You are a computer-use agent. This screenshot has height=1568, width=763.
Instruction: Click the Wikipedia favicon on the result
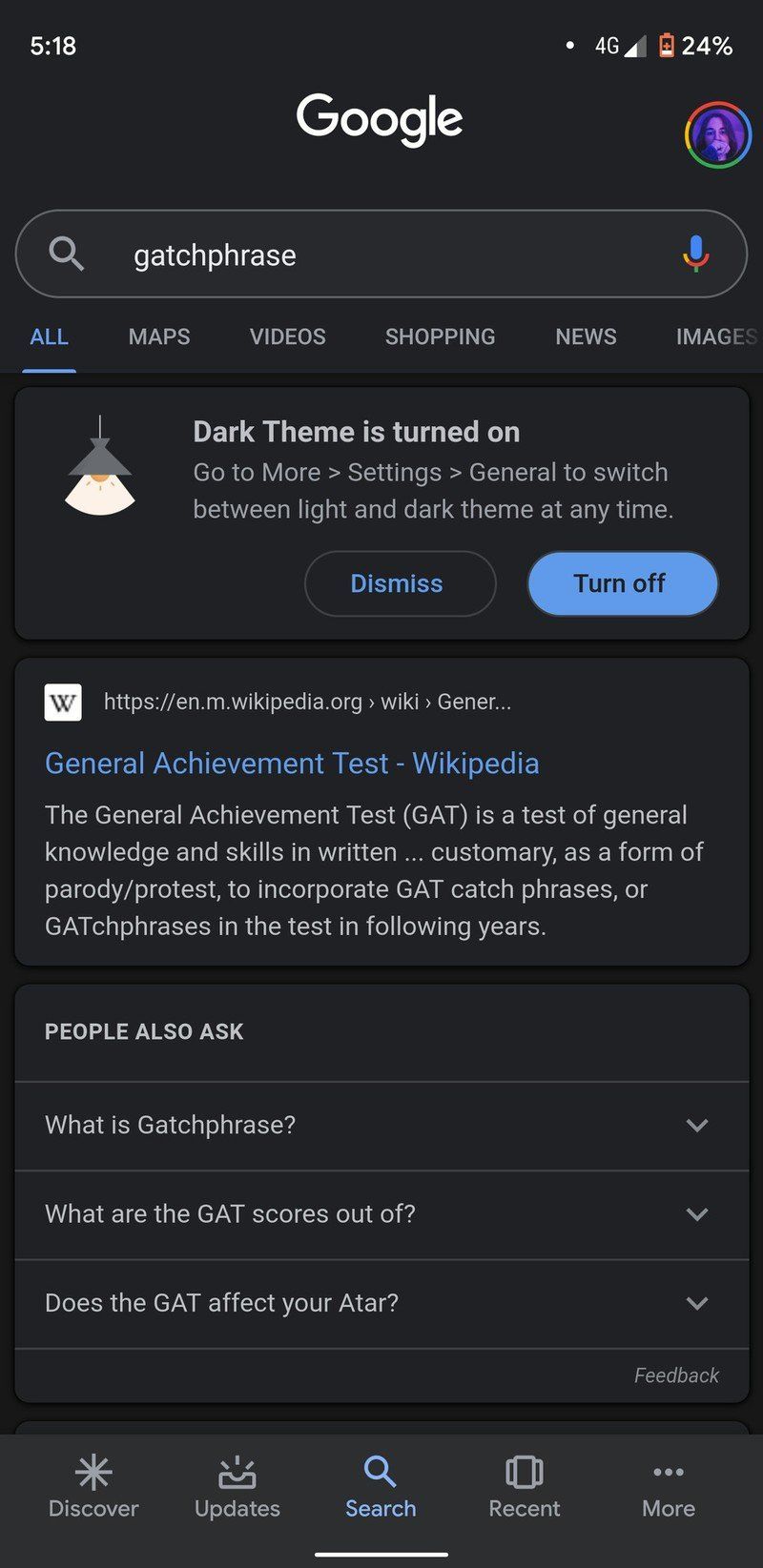coord(63,702)
